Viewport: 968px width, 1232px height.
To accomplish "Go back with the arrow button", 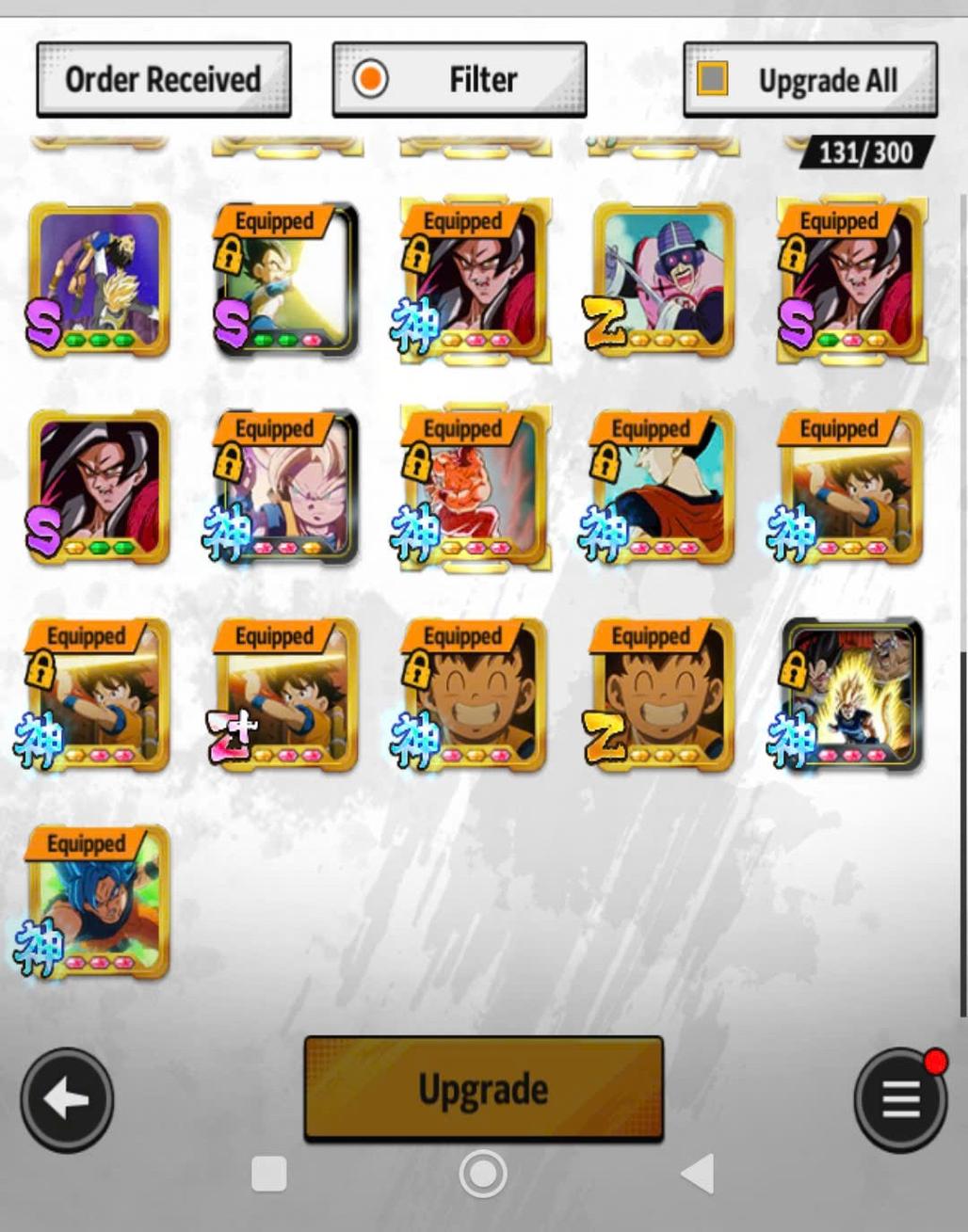I will [67, 1098].
